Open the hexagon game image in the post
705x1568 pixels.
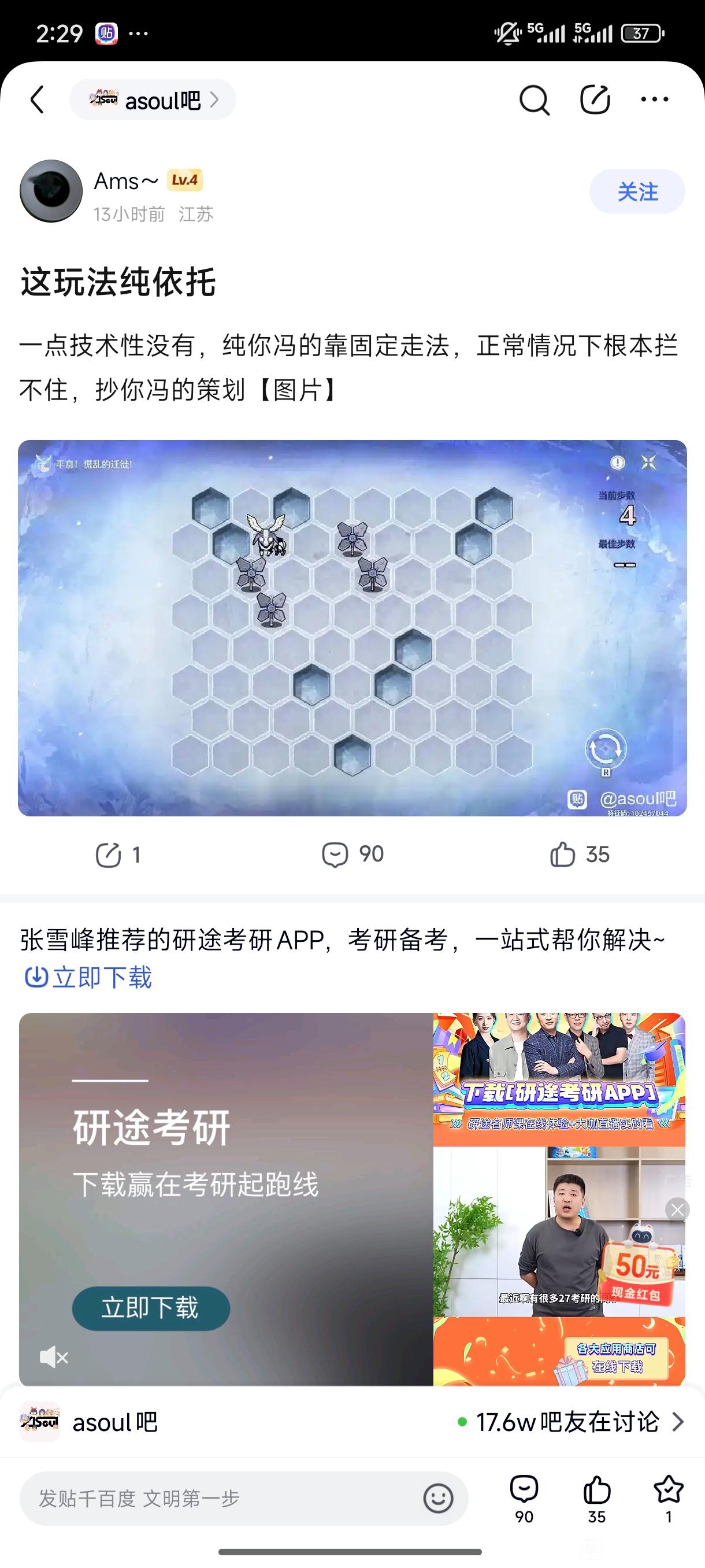coord(352,627)
